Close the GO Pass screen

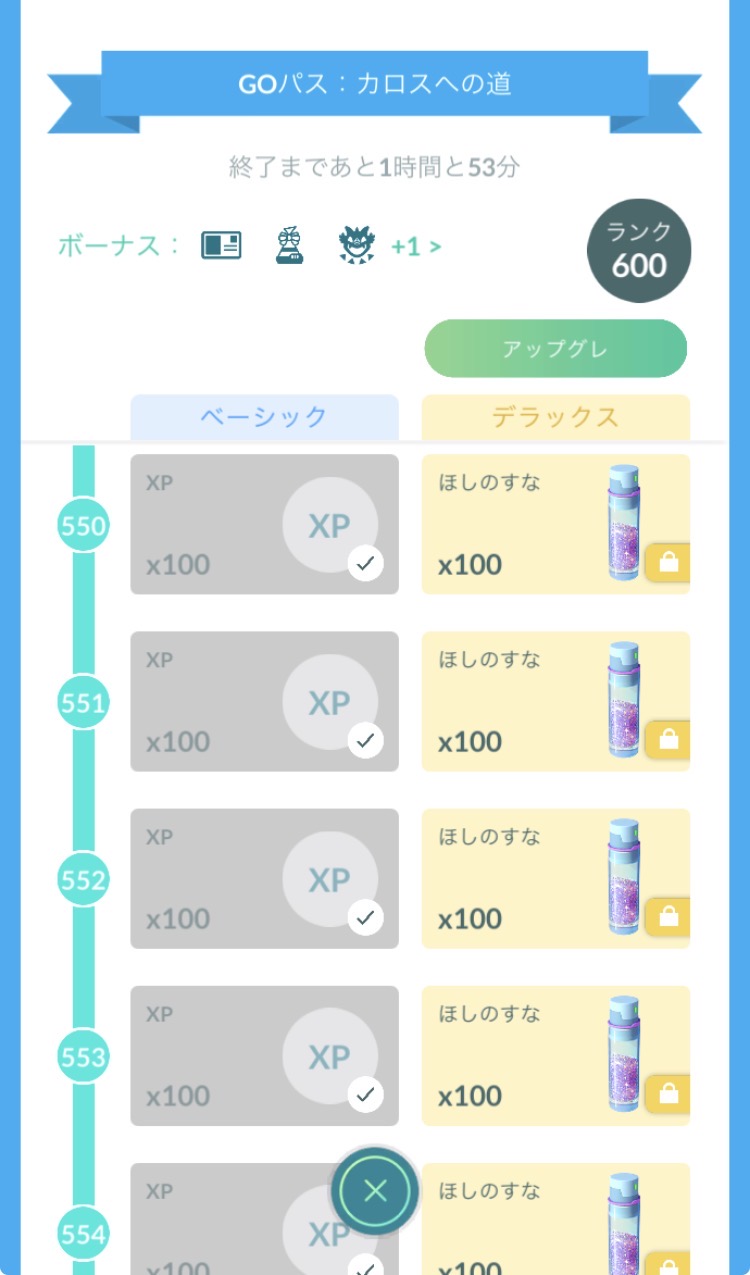(375, 1190)
